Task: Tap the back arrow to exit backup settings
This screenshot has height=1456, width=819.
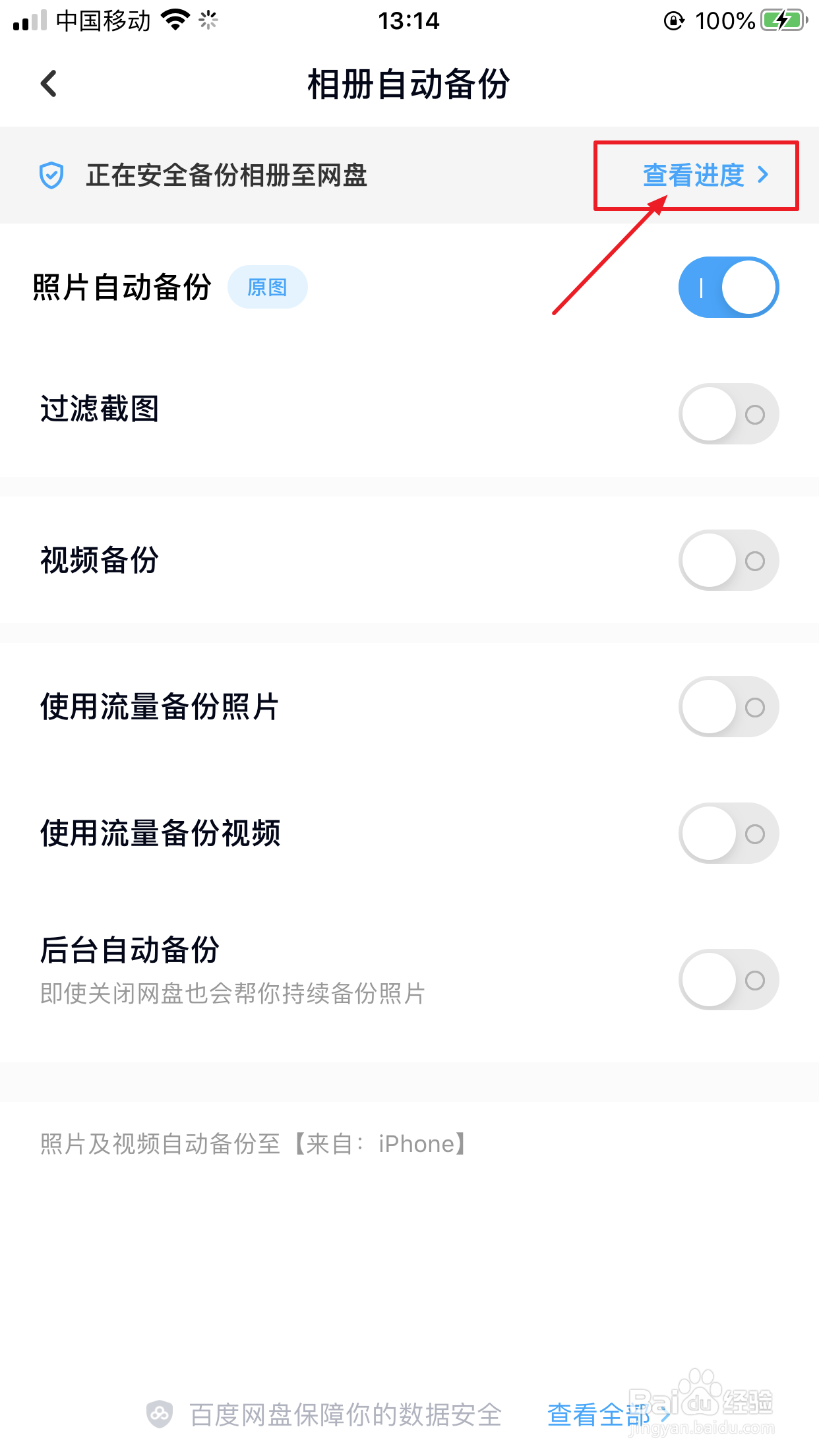Action: click(48, 83)
